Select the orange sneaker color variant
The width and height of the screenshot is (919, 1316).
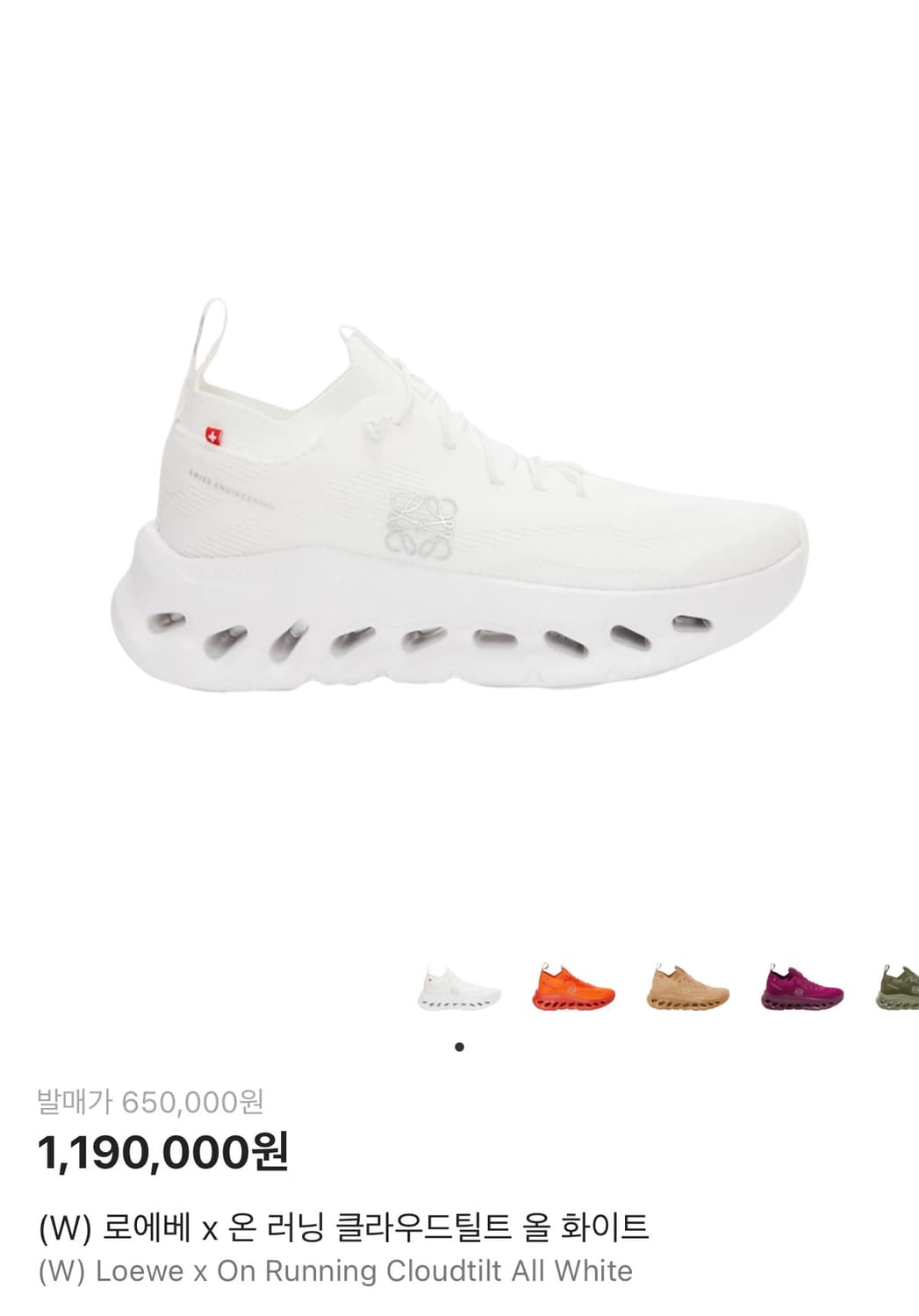pyautogui.click(x=571, y=988)
